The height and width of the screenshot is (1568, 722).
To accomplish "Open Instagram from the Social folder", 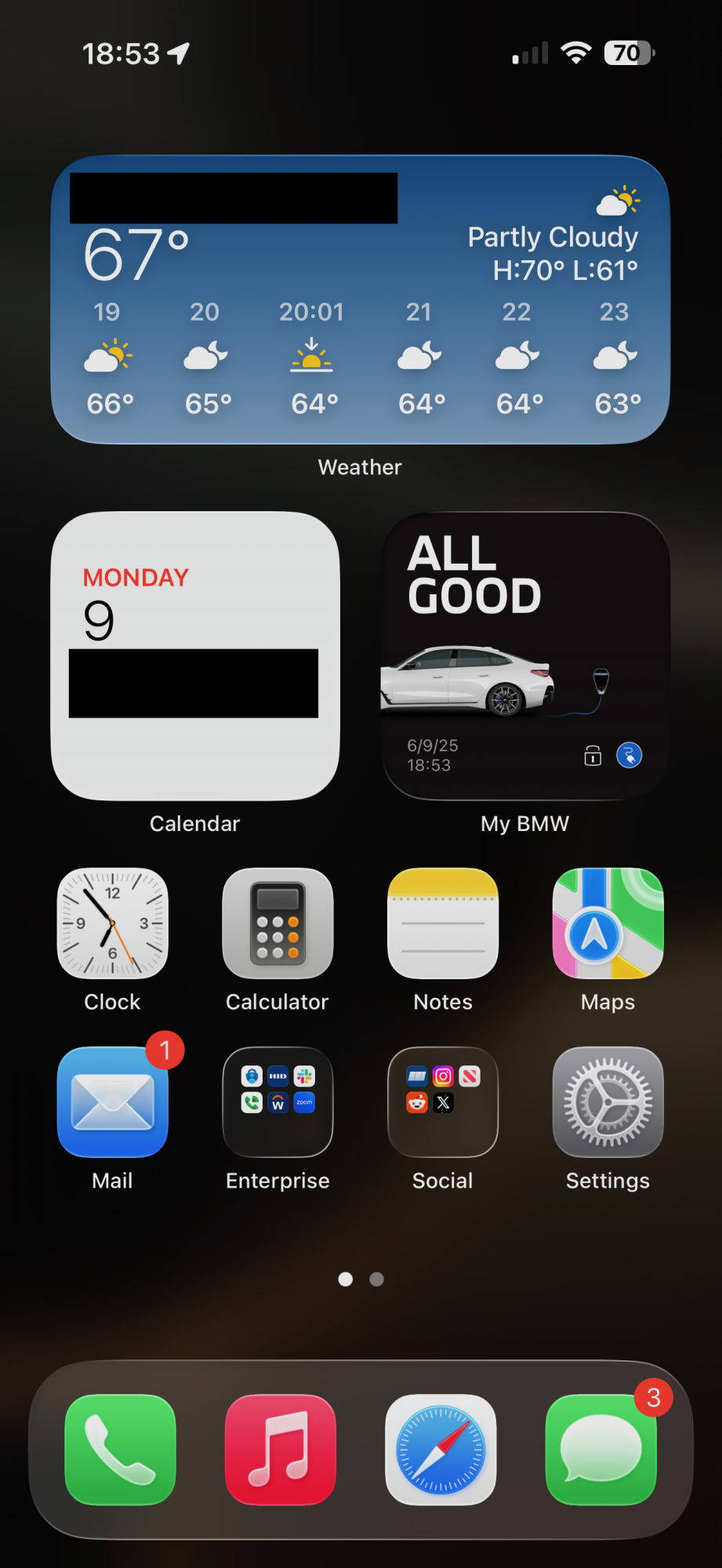I will [x=443, y=1076].
